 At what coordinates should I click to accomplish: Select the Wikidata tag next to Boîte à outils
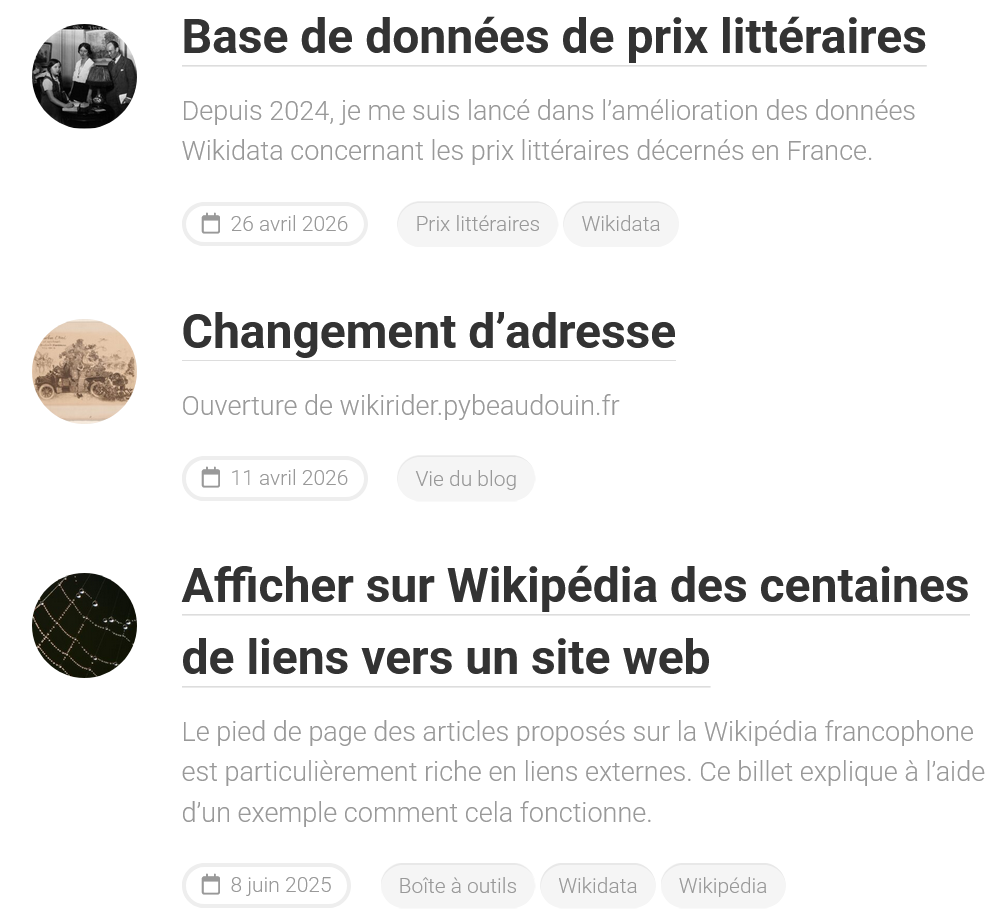coord(597,886)
